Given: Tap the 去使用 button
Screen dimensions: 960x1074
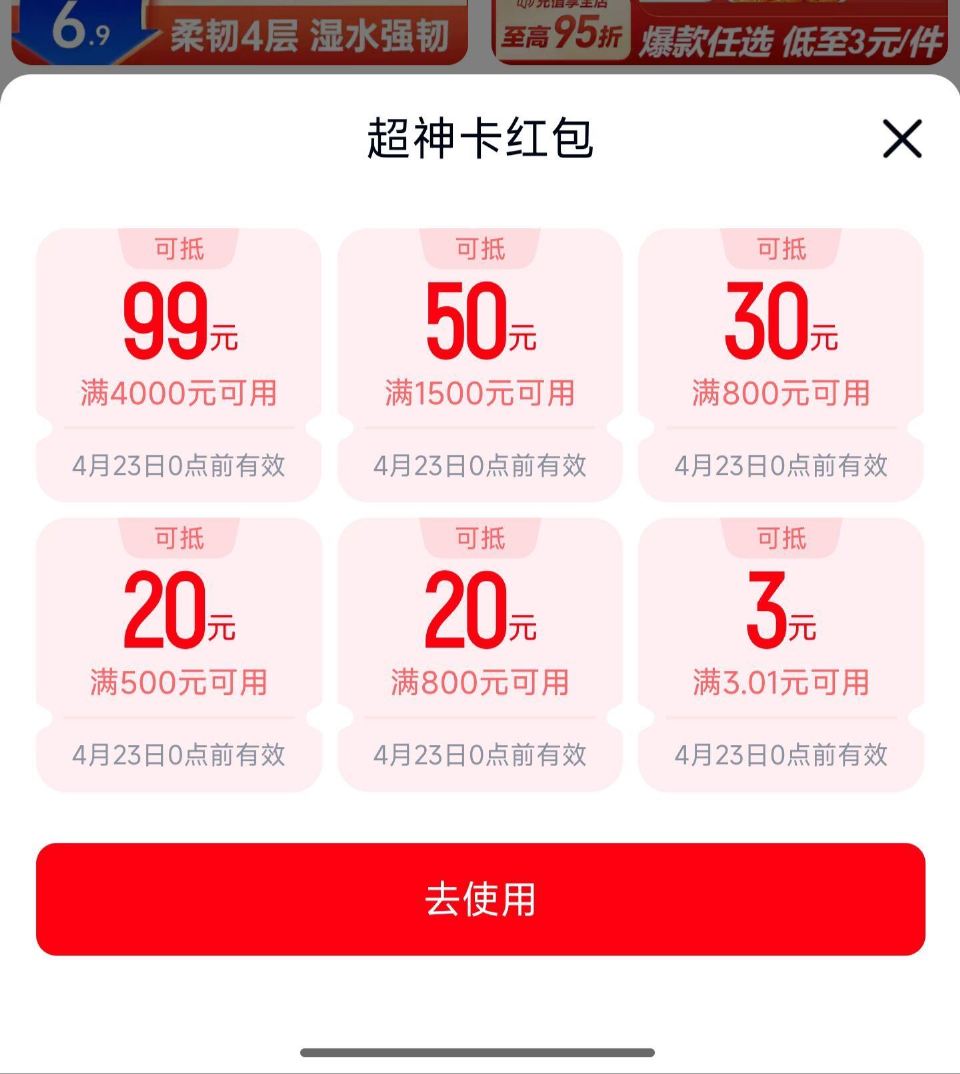Looking at the screenshot, I should click(x=480, y=898).
